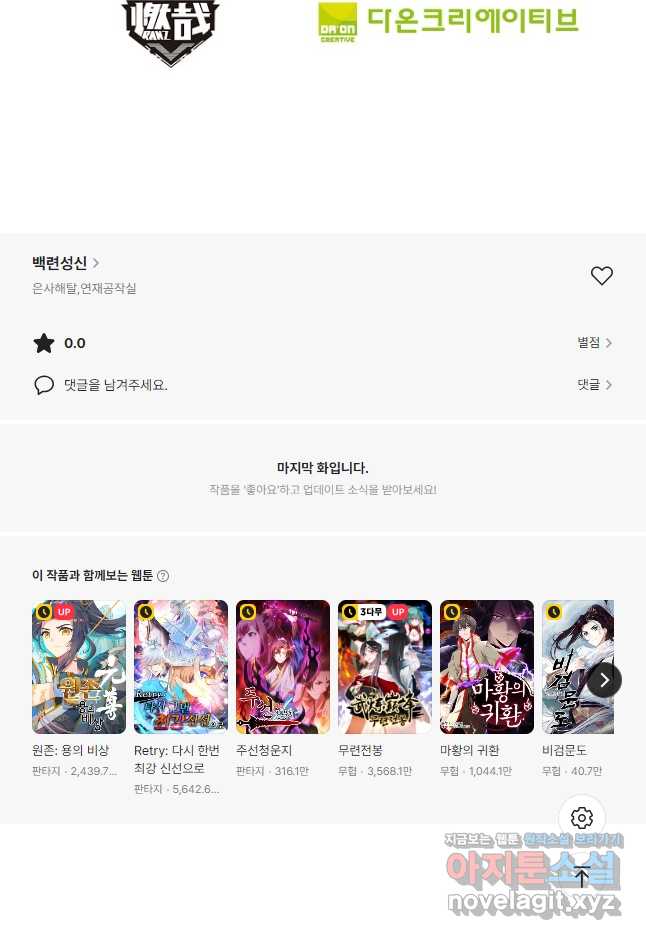Open the 댓글 comments section
The width and height of the screenshot is (646, 940).
[x=594, y=385]
